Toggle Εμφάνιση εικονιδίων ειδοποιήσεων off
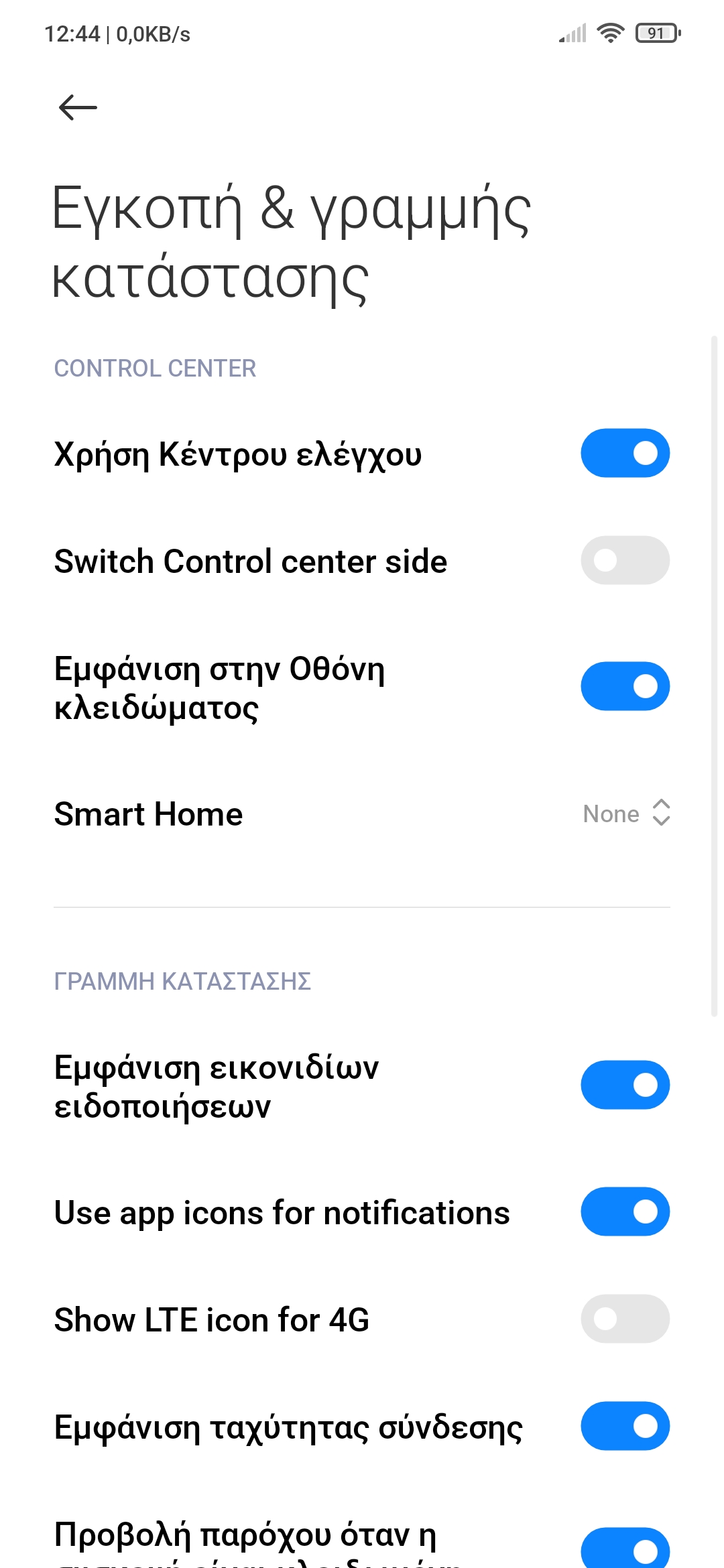Screen dimensions: 724x1568 click(625, 1085)
